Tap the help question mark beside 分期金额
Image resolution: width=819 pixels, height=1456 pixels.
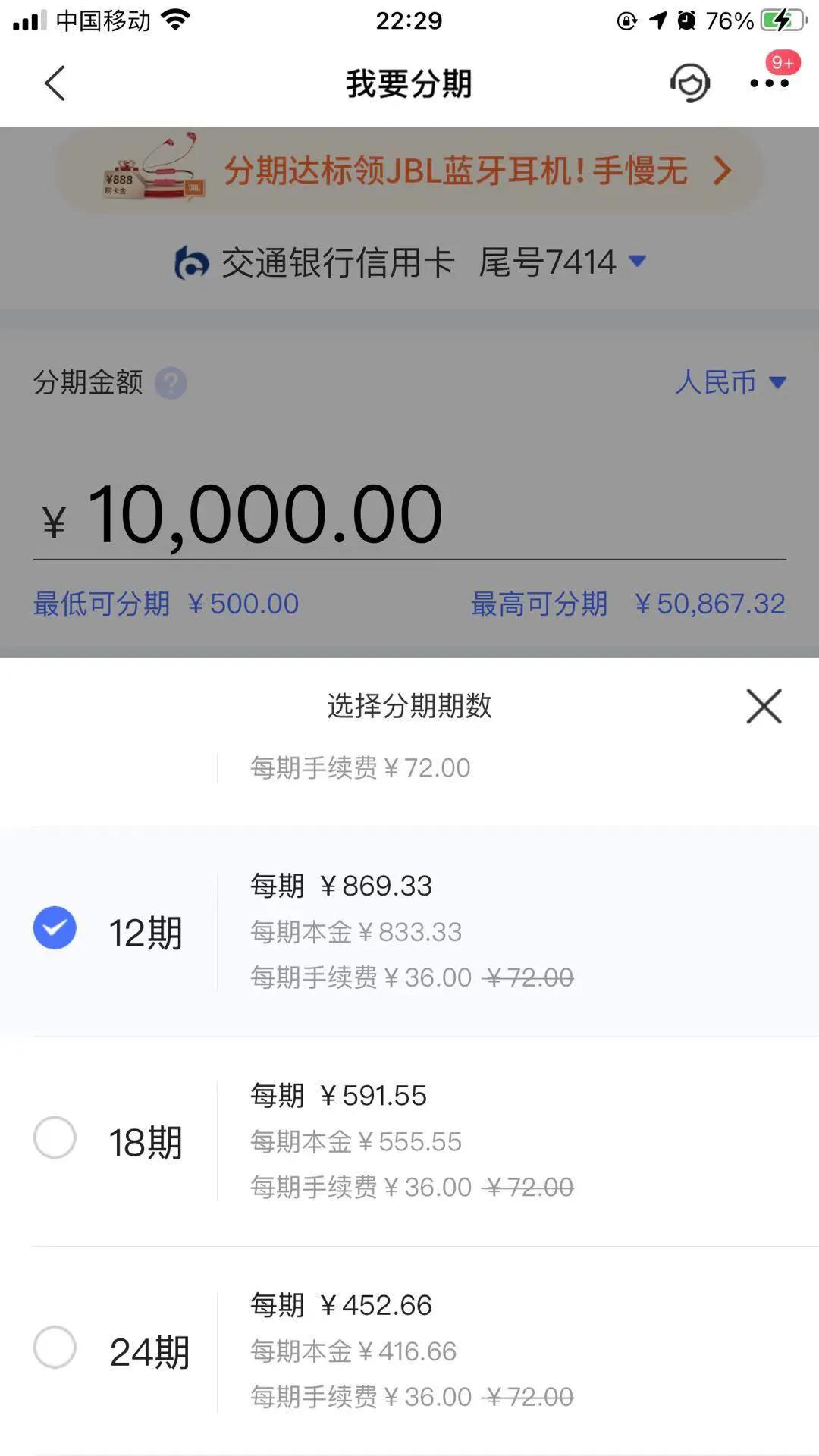tap(171, 383)
